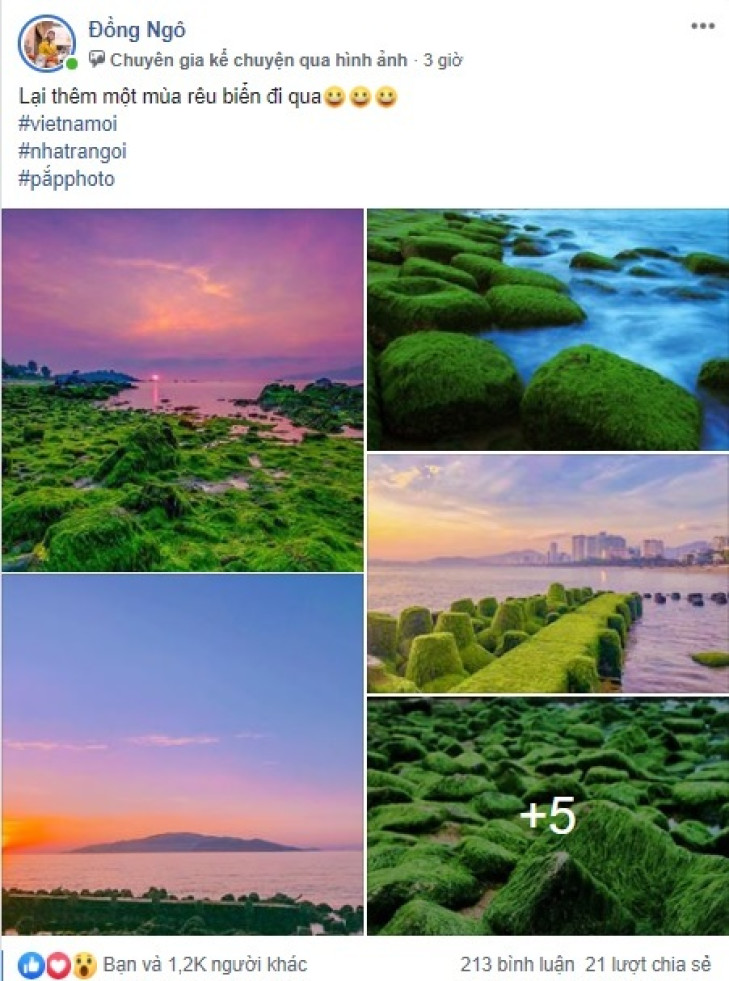Image resolution: width=729 pixels, height=981 pixels.
Task: Open the post's three-dot options menu
Action: tap(703, 26)
